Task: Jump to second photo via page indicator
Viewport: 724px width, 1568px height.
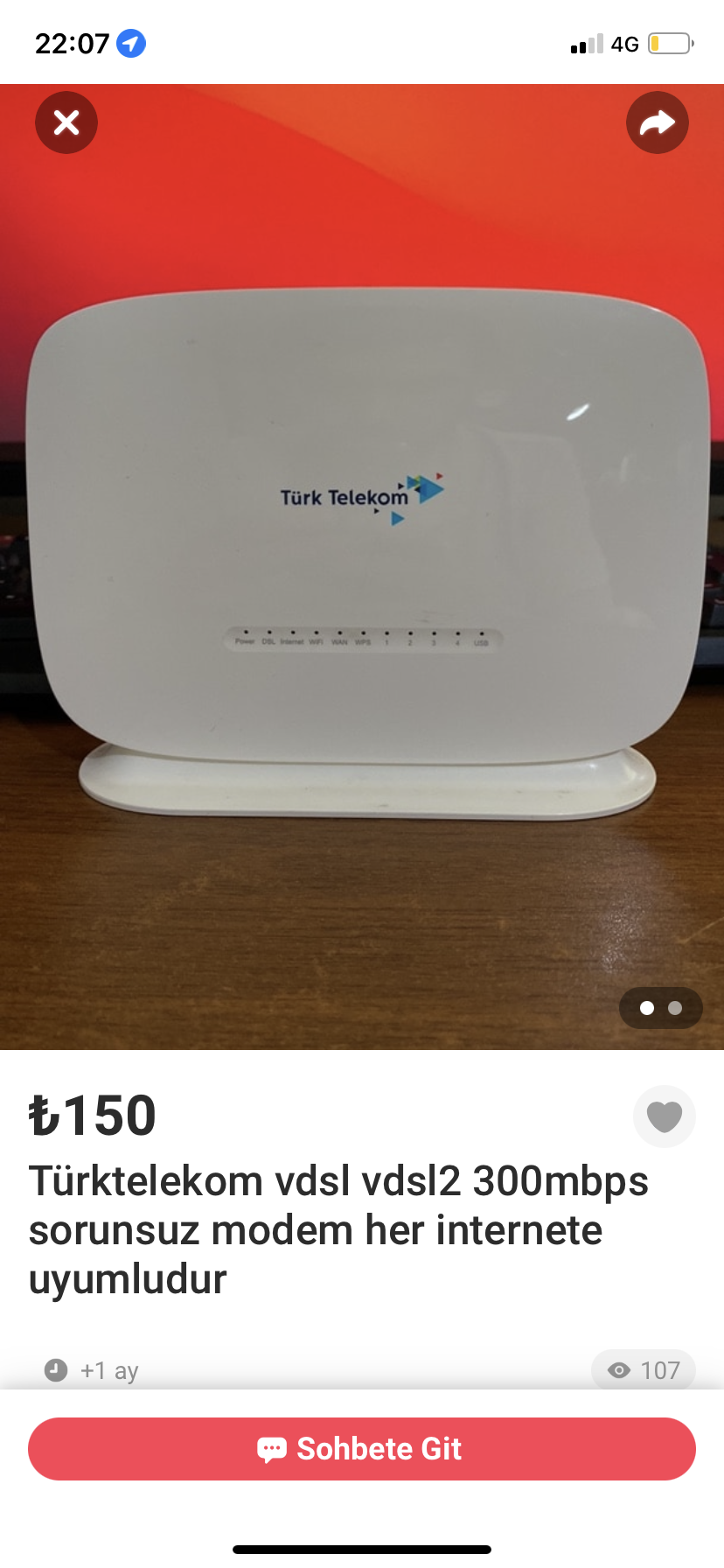Action: click(x=675, y=1008)
